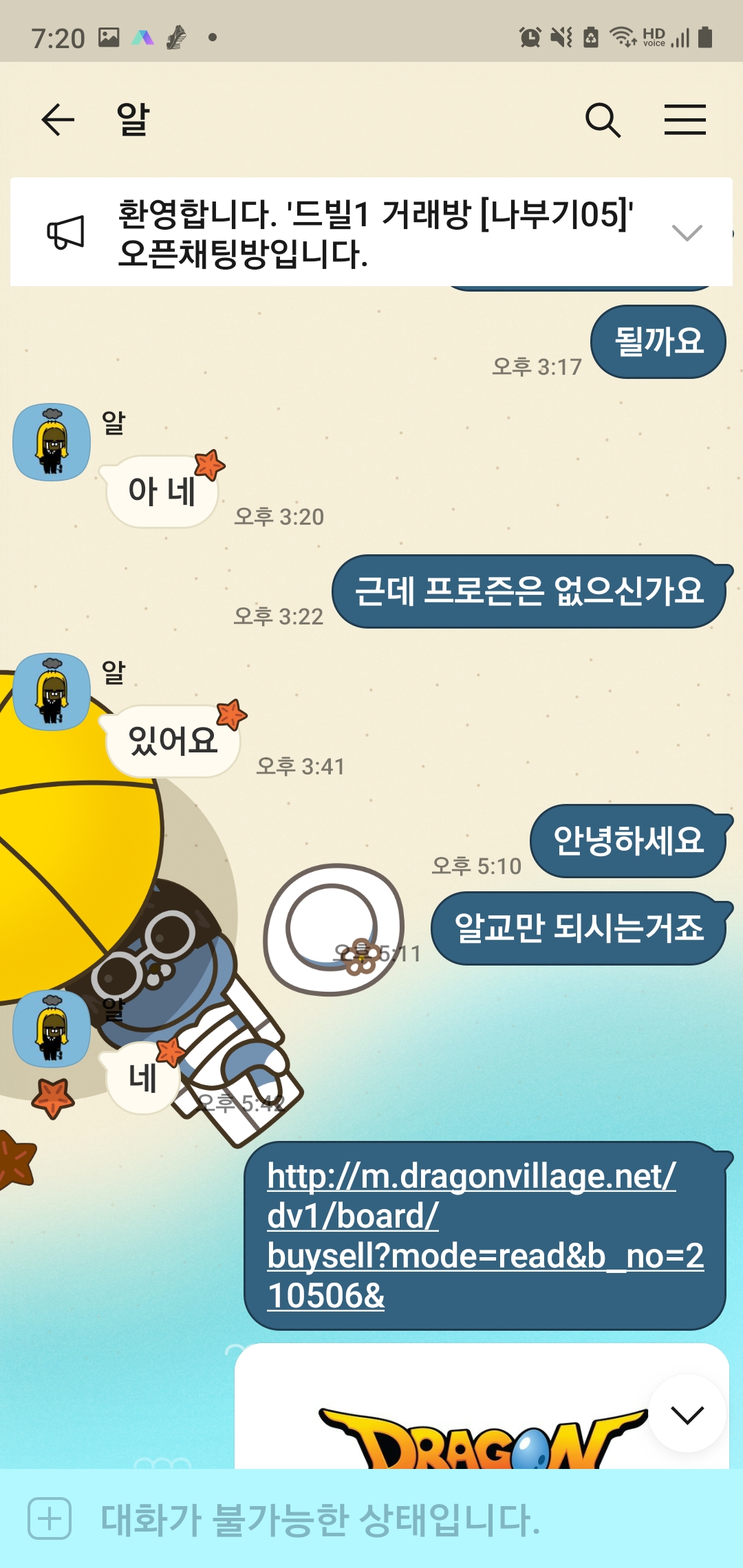
Task: Search within this chat
Action: pyautogui.click(x=603, y=120)
